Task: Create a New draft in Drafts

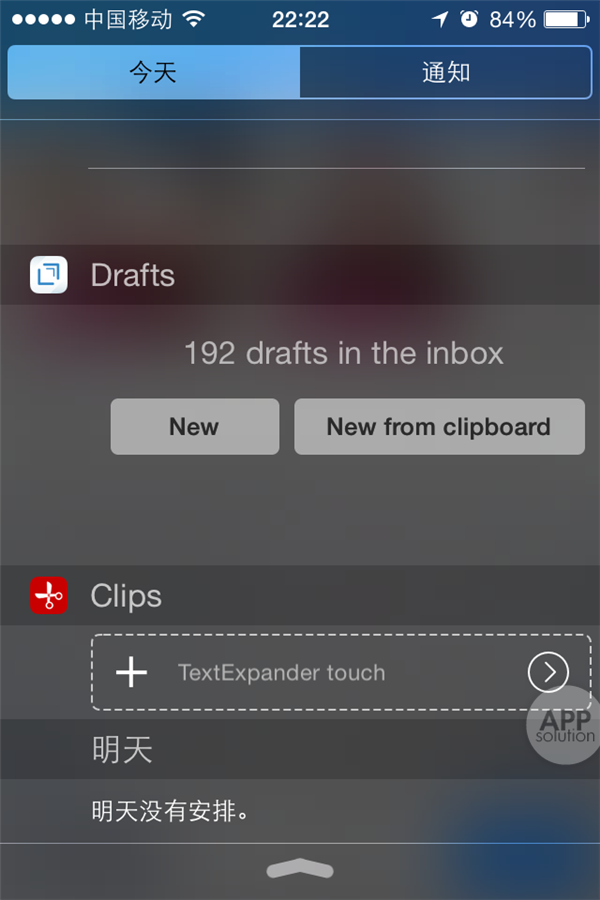Action: [194, 427]
